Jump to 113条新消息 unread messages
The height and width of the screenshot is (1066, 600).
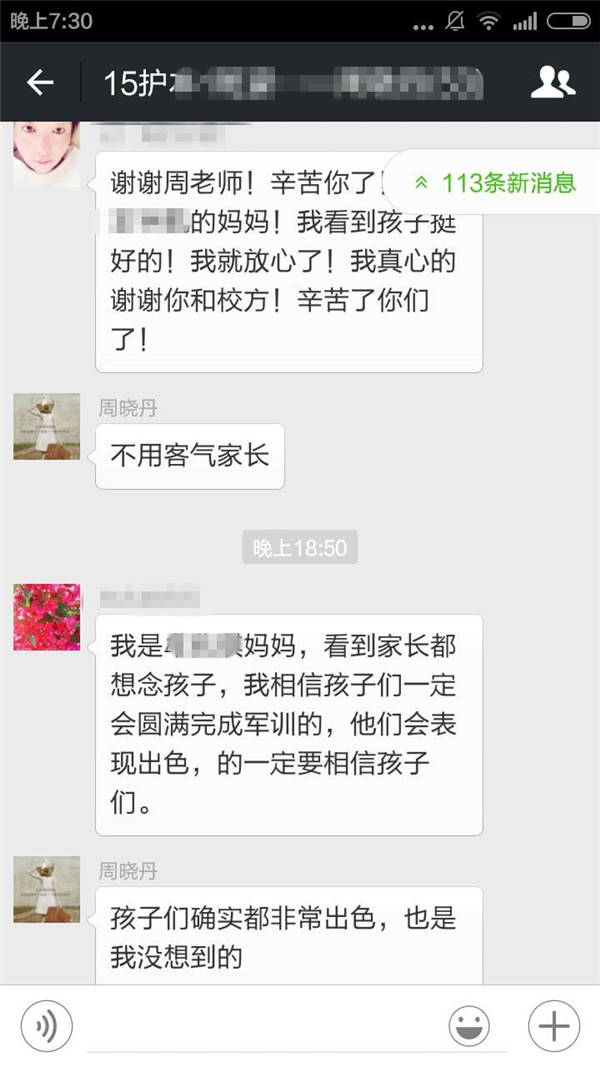[x=497, y=182]
